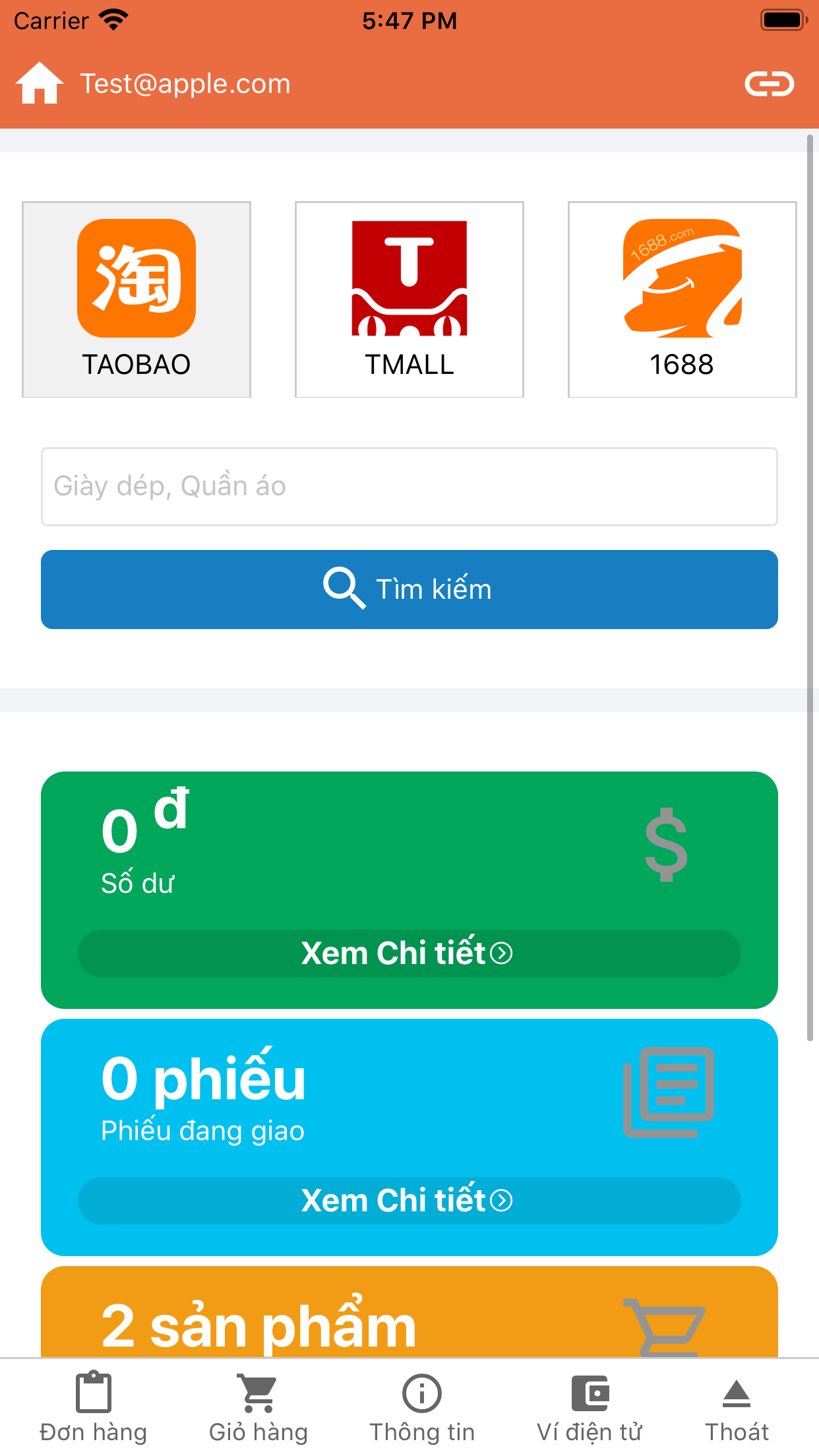Image resolution: width=819 pixels, height=1456 pixels.
Task: Select the TAOBAO marketplace tile
Action: (136, 299)
